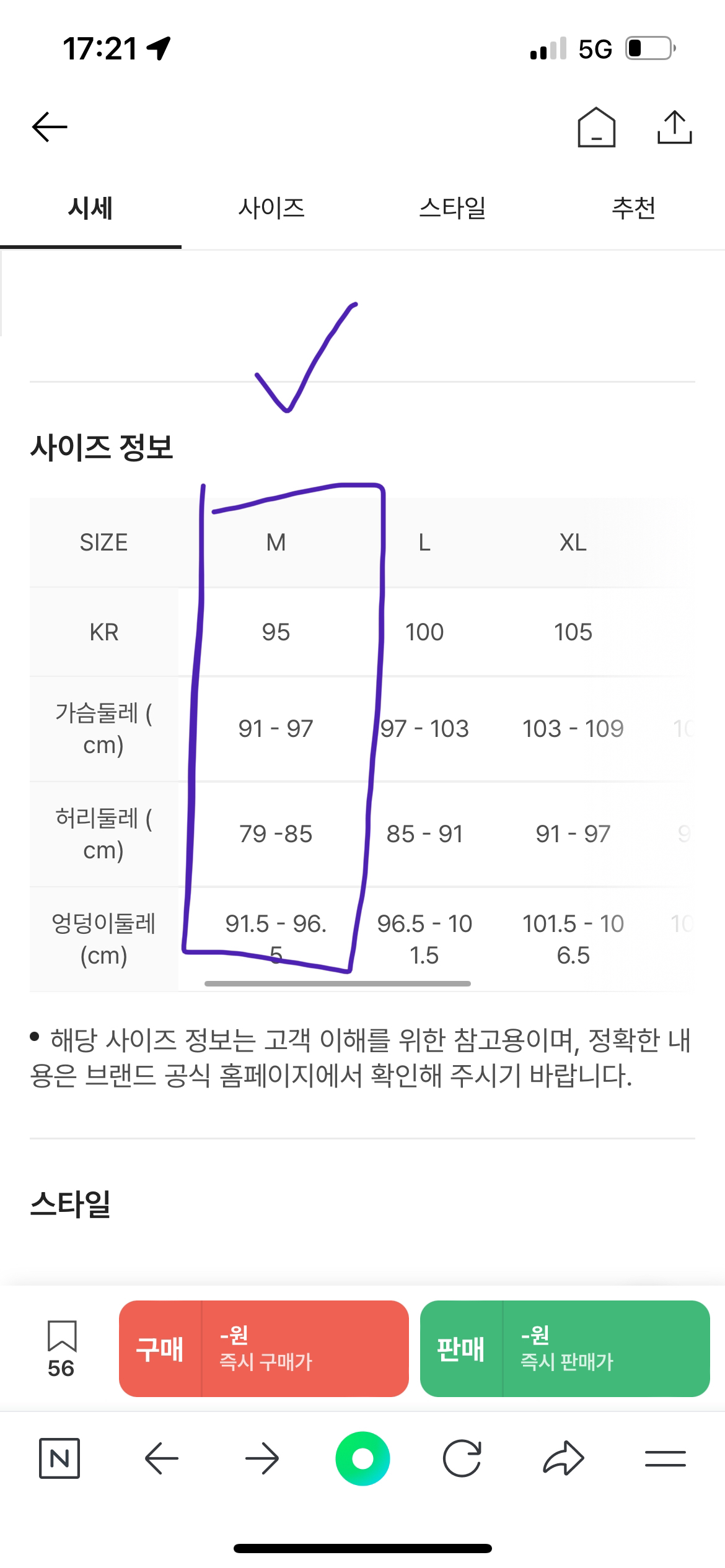This screenshot has width=725, height=1568.
Task: Switch to the 스타일 tab
Action: (453, 208)
